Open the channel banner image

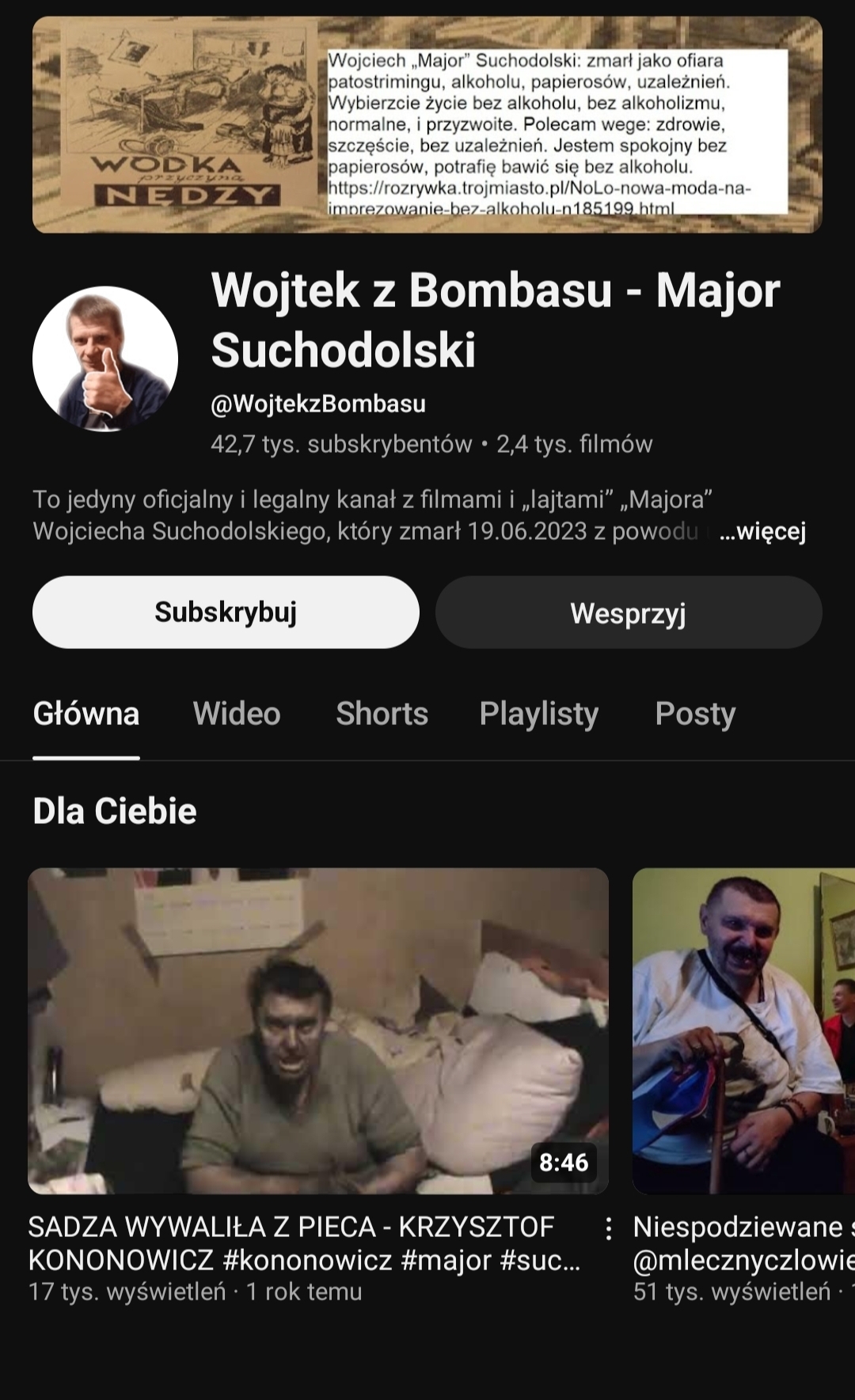[x=427, y=125]
